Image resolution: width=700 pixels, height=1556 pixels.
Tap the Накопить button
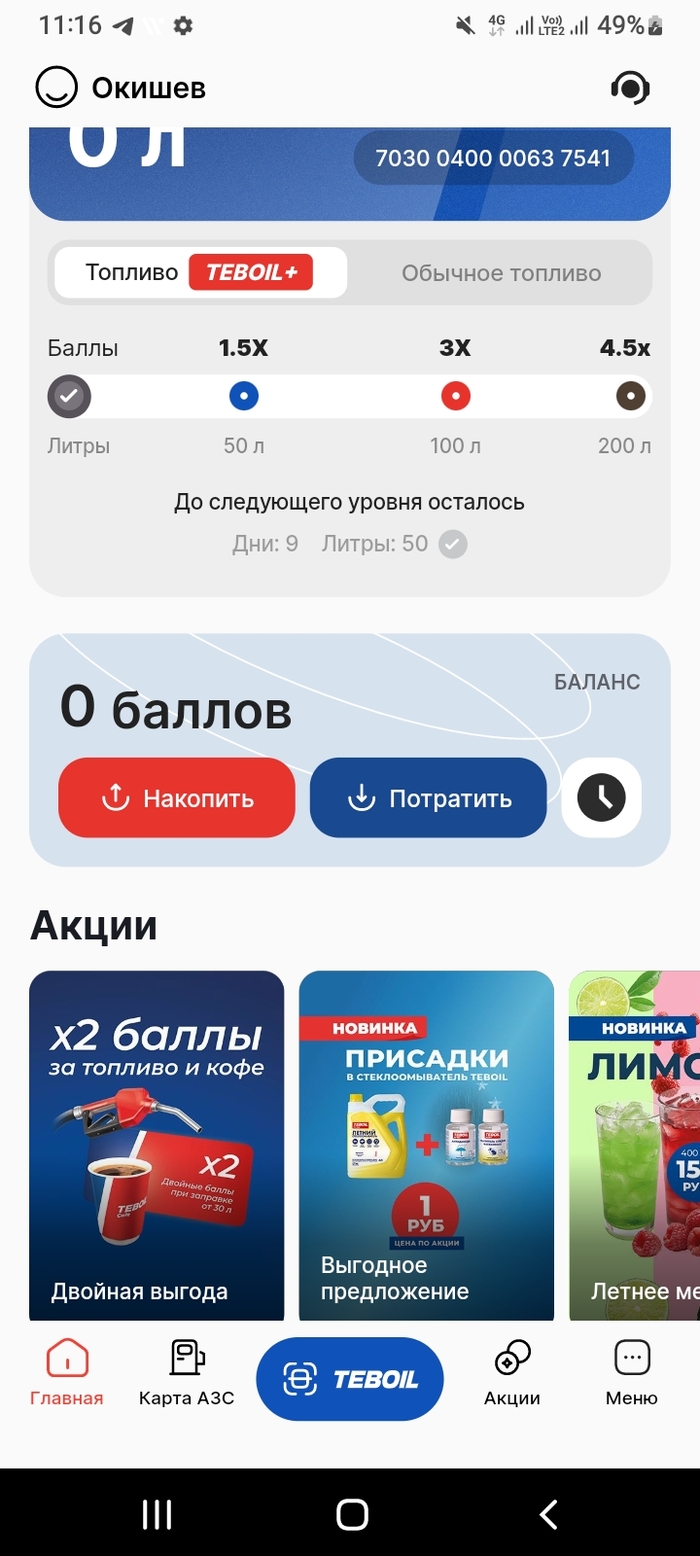[177, 798]
